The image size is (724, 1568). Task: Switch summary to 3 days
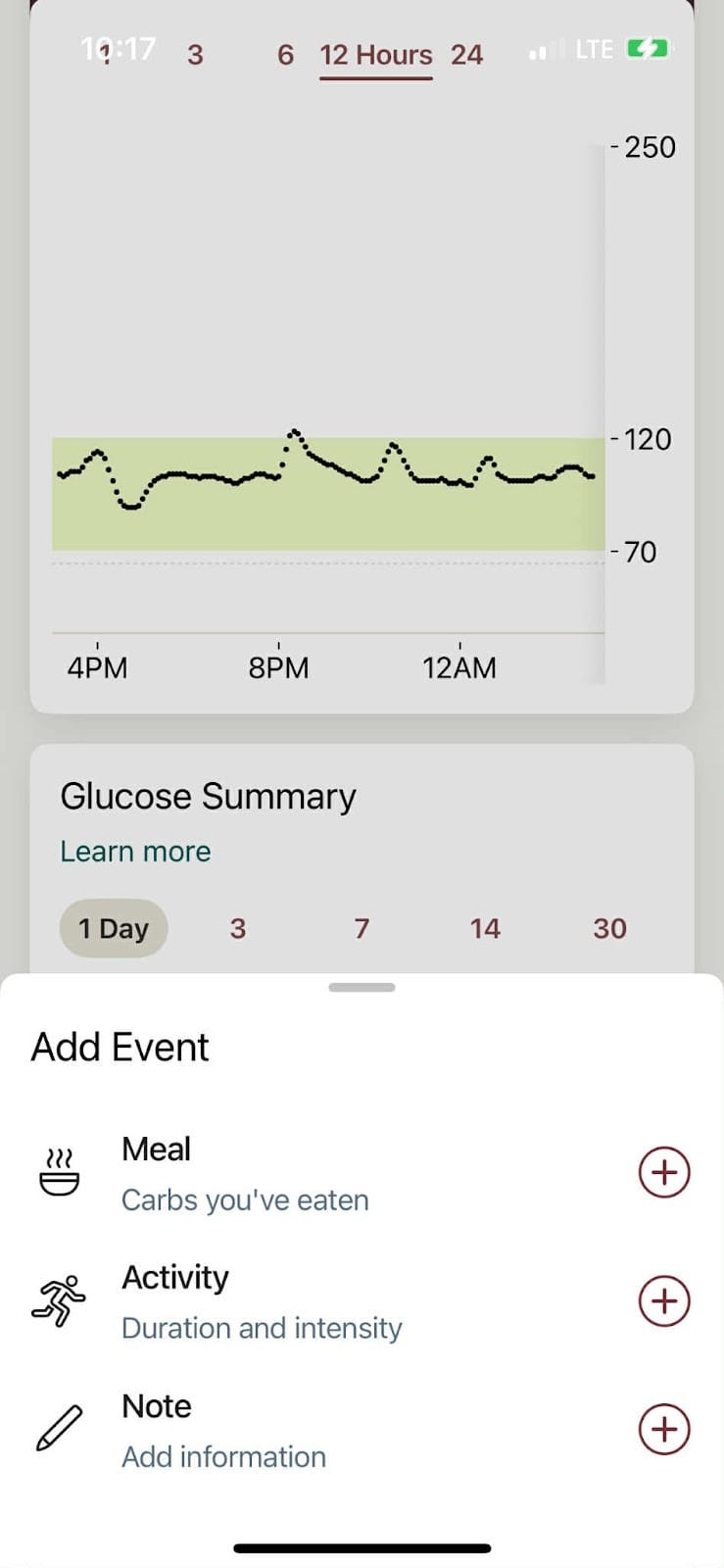[237, 928]
